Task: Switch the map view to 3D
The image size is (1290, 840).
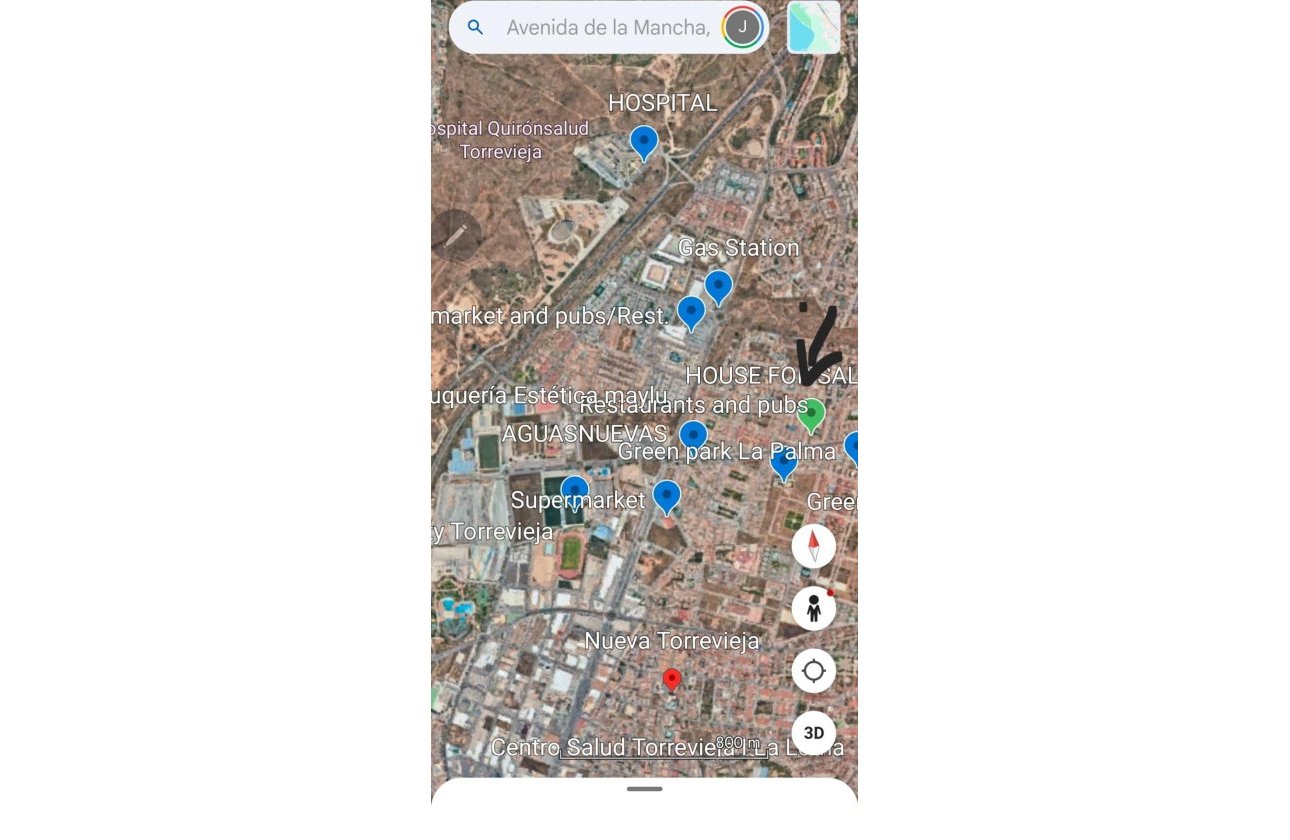Action: tap(813, 733)
